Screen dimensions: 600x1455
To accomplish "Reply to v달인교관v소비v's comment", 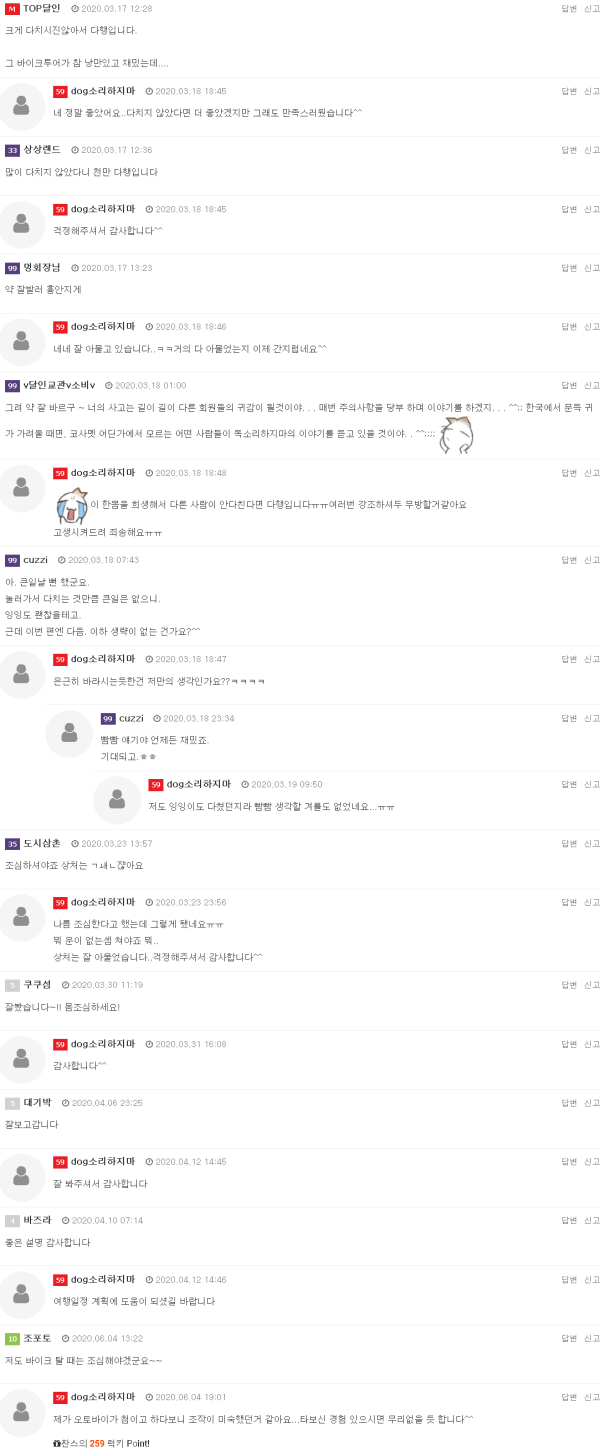I will coord(569,385).
